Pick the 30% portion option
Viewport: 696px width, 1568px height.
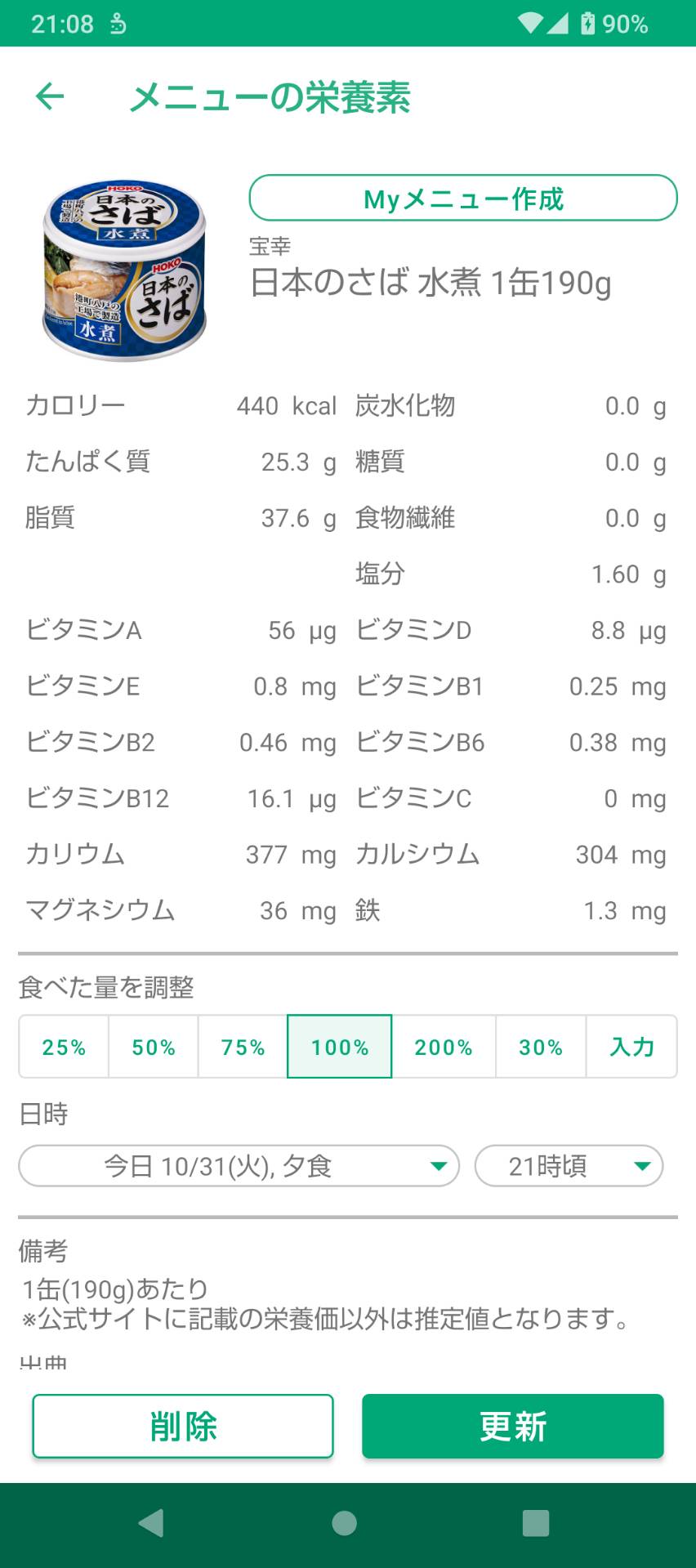click(x=541, y=1047)
